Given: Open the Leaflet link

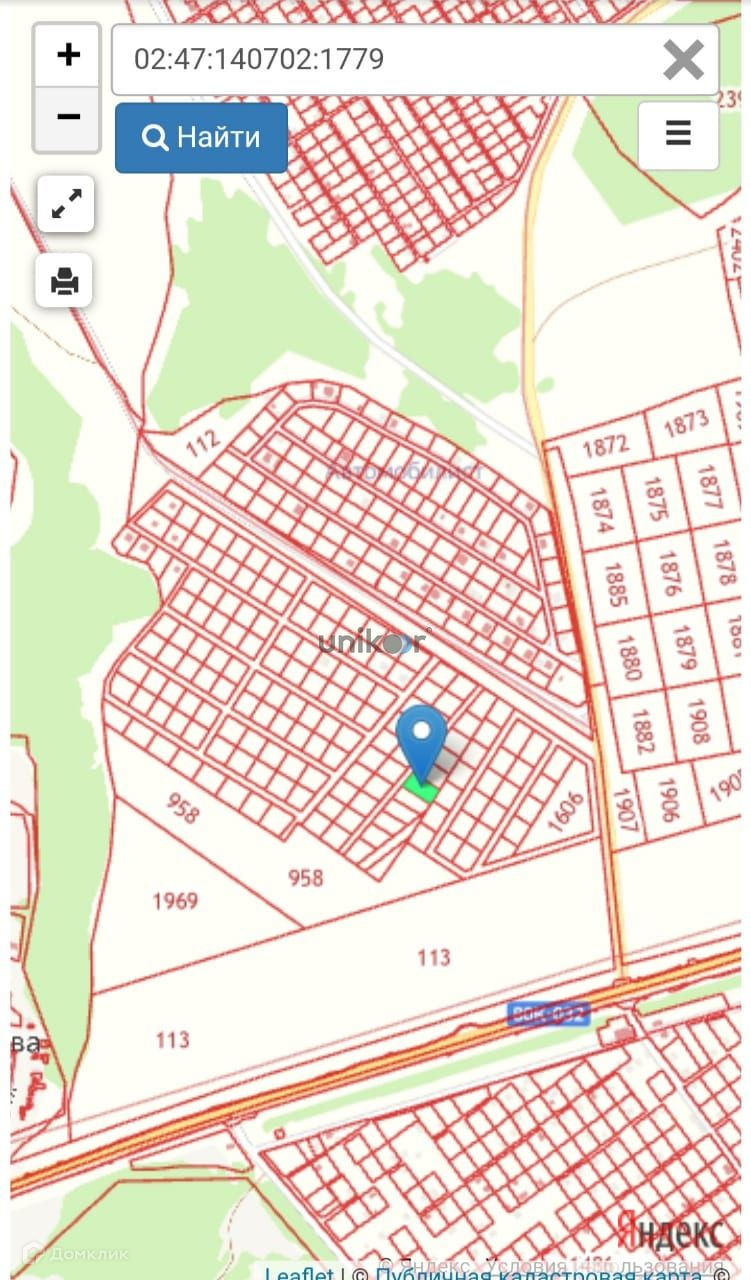Looking at the screenshot, I should [299, 1273].
